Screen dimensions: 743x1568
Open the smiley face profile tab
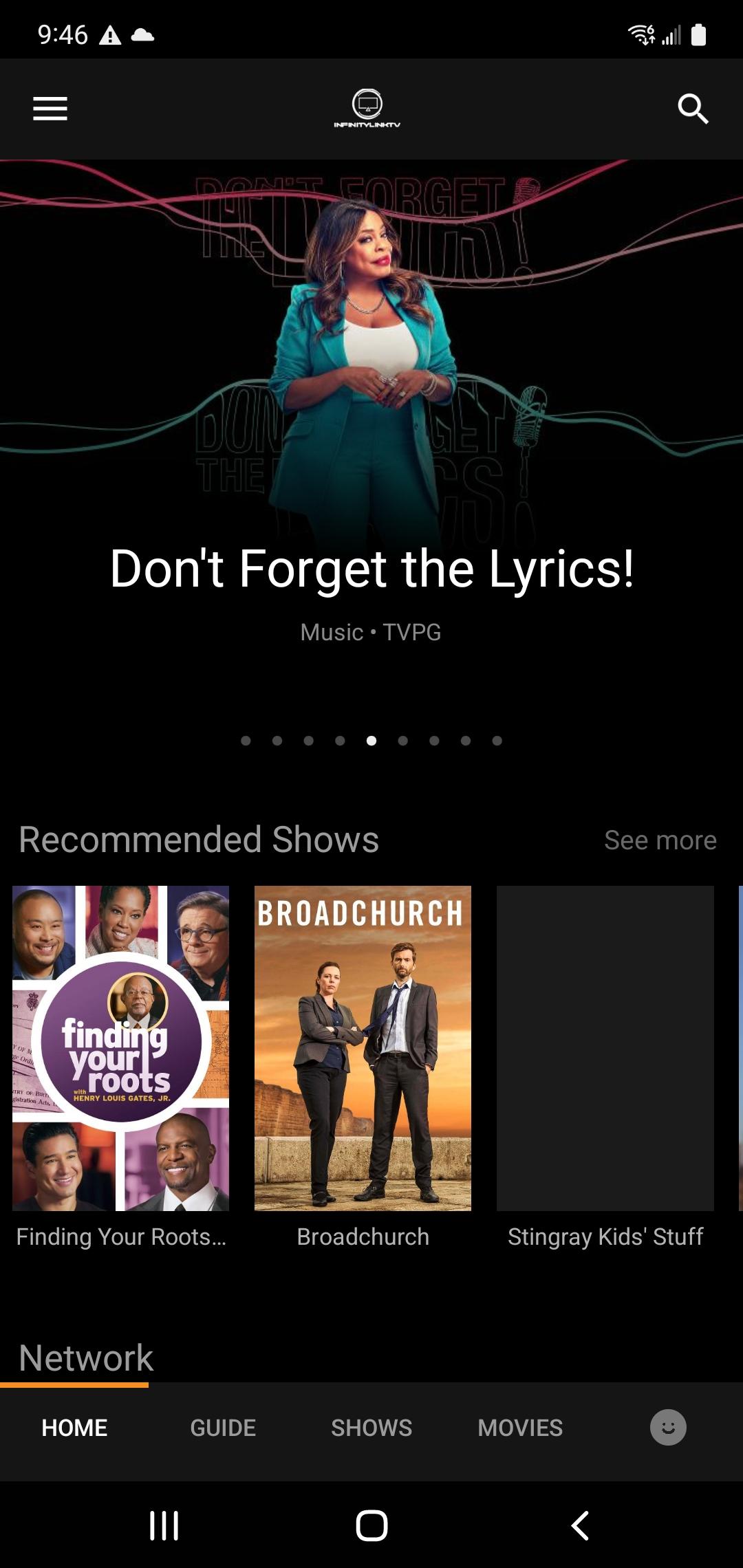(668, 1428)
